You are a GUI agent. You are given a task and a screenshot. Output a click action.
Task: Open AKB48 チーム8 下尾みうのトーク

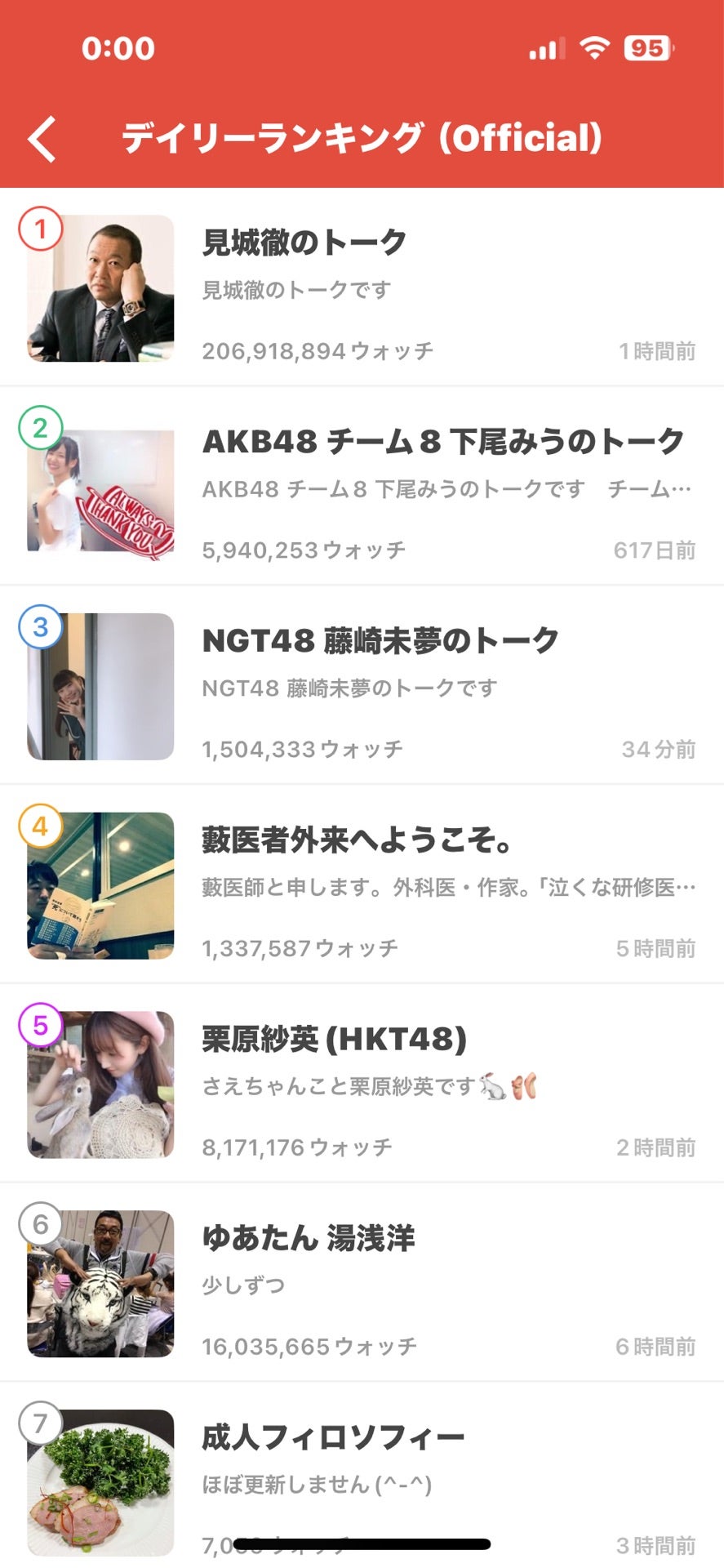pos(362,487)
